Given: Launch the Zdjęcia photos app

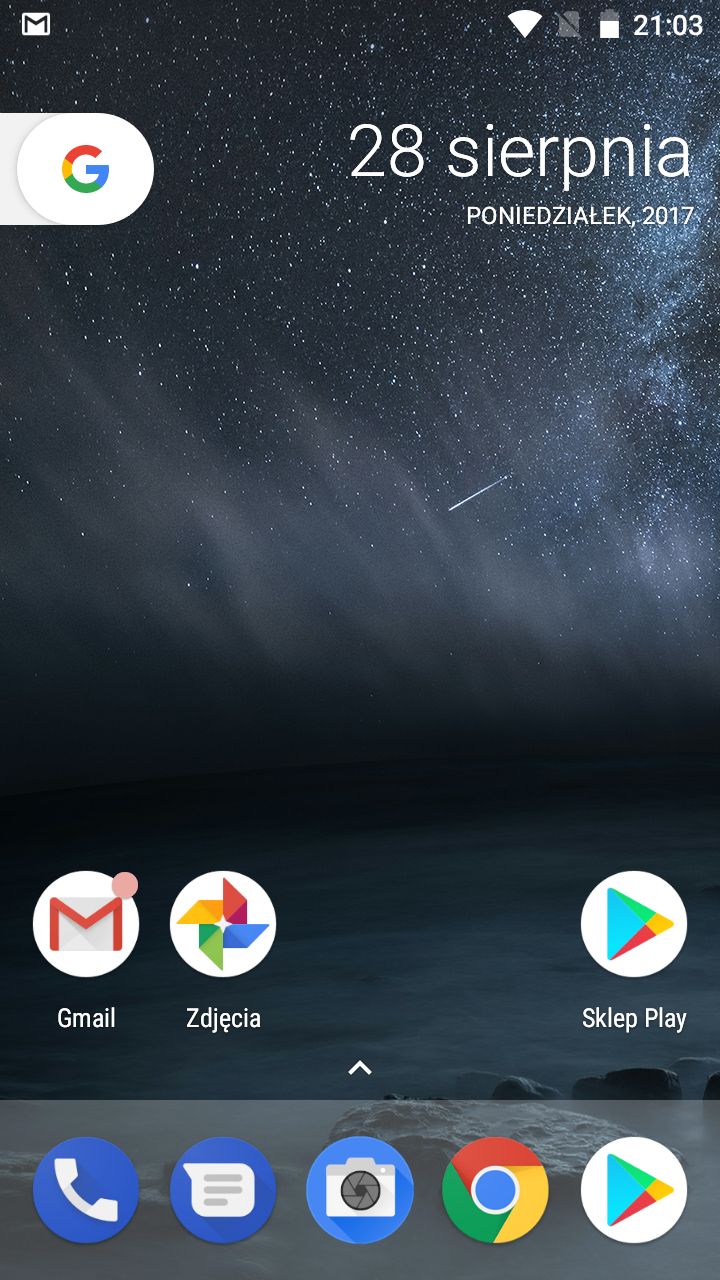Looking at the screenshot, I should 223,924.
